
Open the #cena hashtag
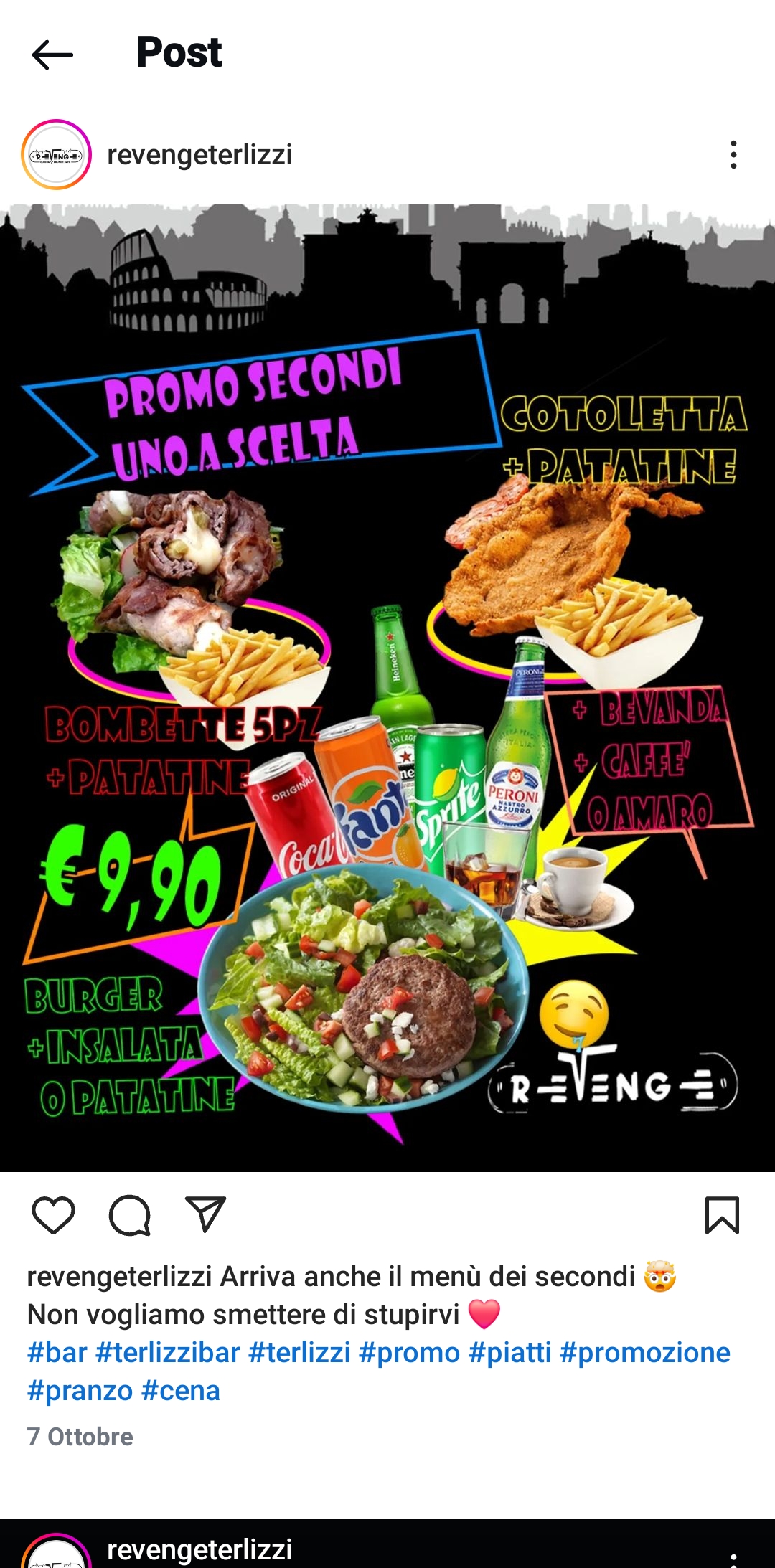pyautogui.click(x=181, y=1391)
